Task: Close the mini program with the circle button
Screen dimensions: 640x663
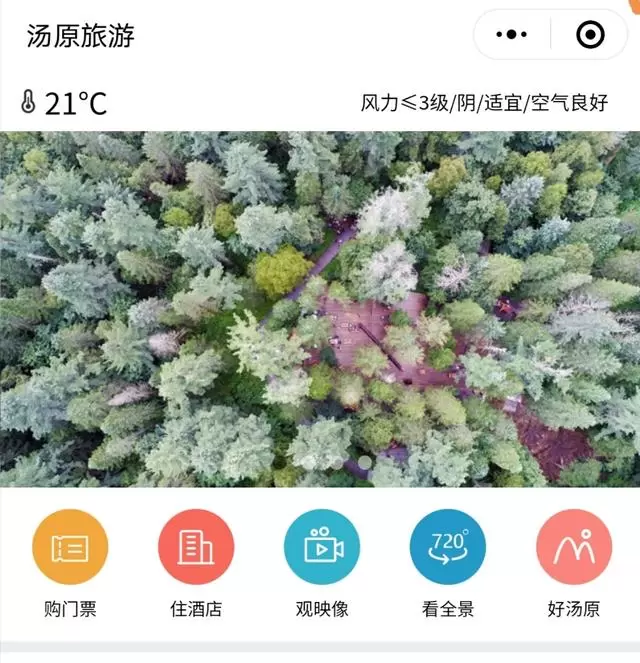Action: (x=590, y=35)
